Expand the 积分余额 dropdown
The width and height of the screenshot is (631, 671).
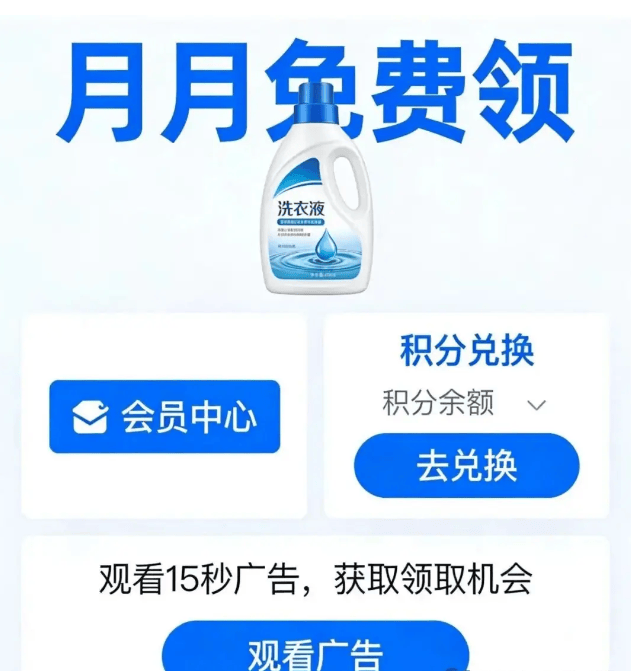[x=536, y=405]
